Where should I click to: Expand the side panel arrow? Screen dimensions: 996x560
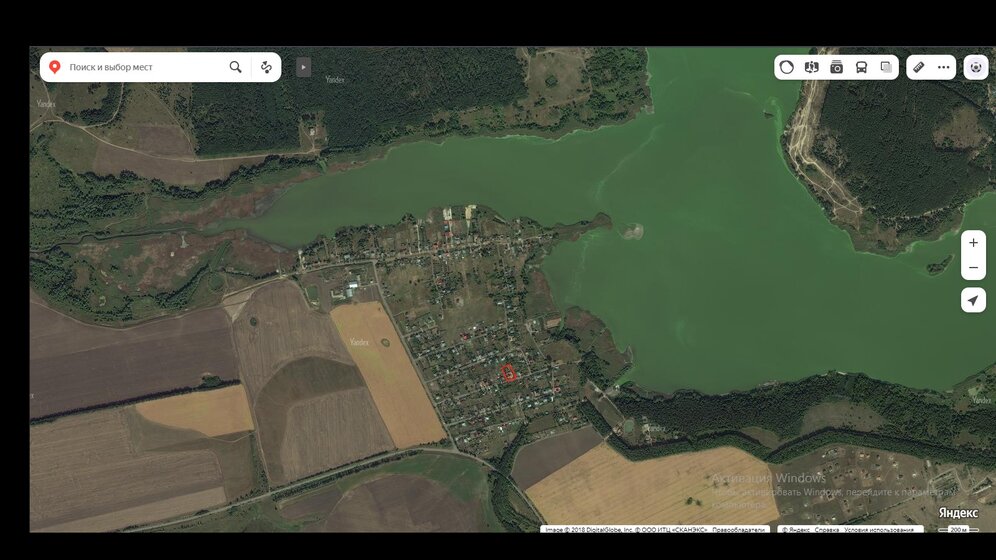(x=303, y=67)
